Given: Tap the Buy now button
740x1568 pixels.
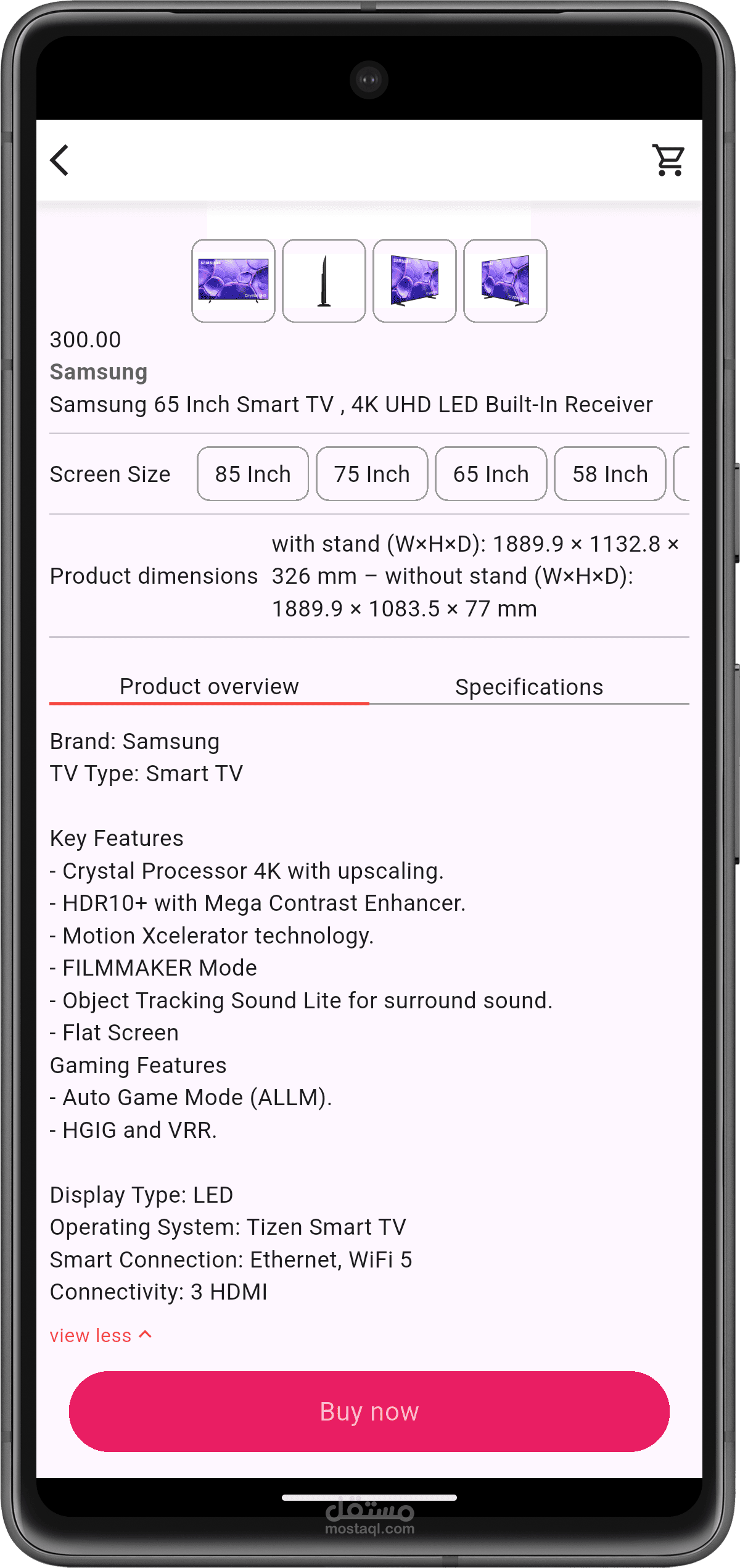Looking at the screenshot, I should click(x=369, y=1411).
